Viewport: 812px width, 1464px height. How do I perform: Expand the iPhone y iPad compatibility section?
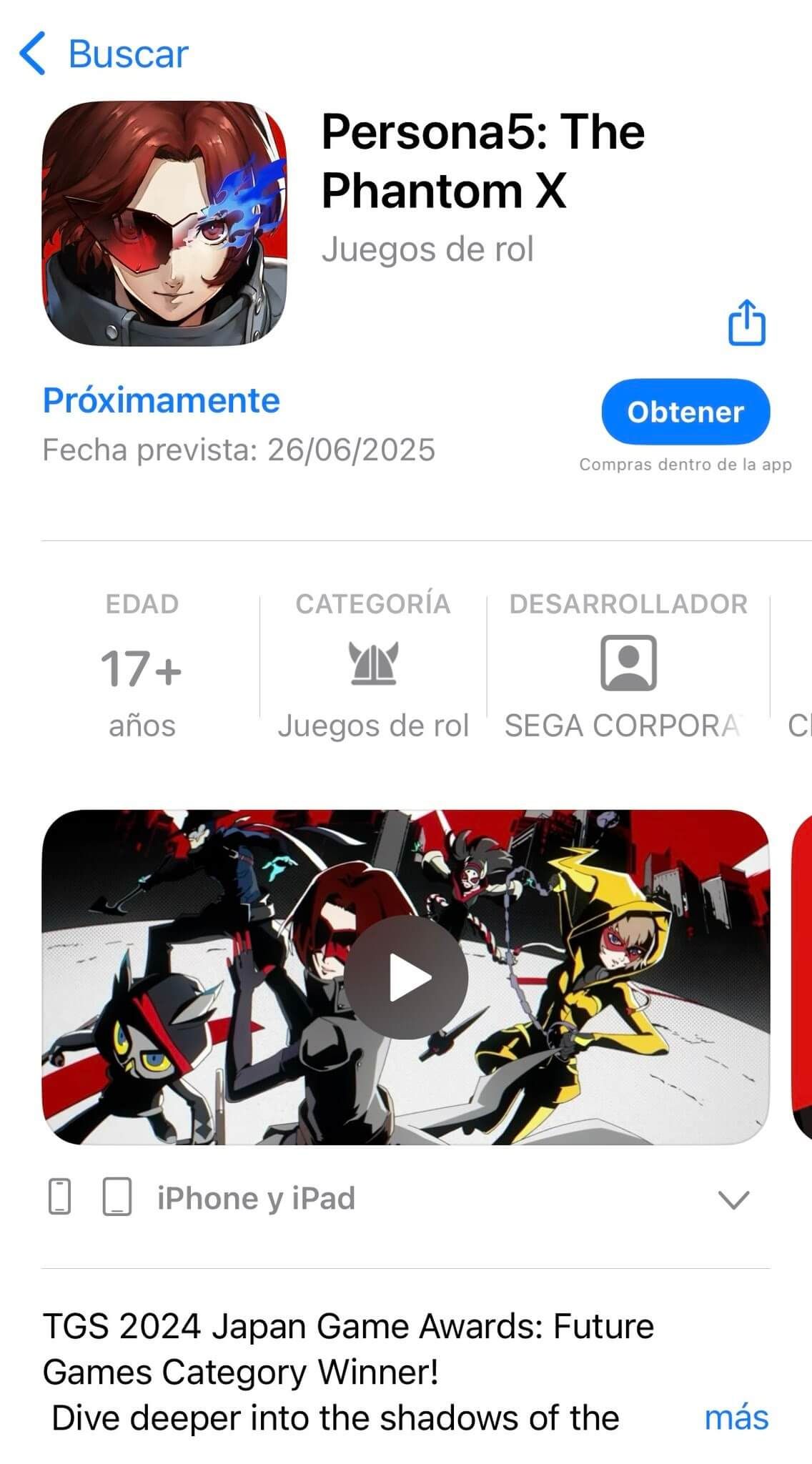click(733, 1200)
